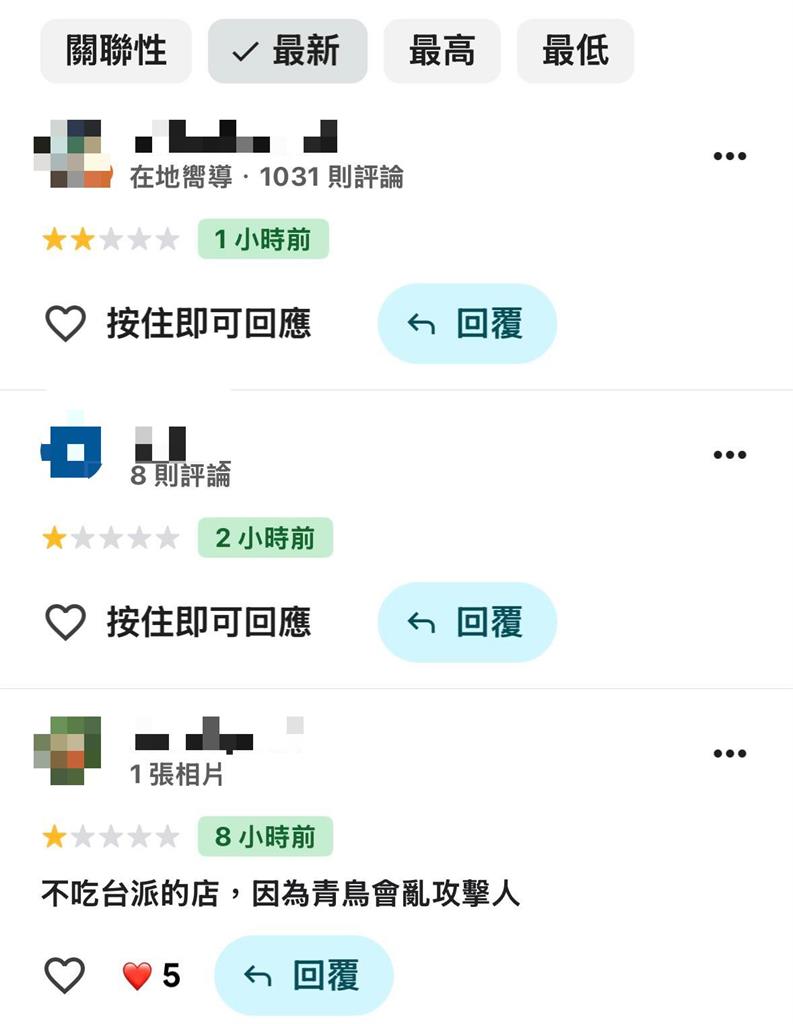Tap 回覆 on the first review
Viewport: 793px width, 1024px height.
click(466, 322)
